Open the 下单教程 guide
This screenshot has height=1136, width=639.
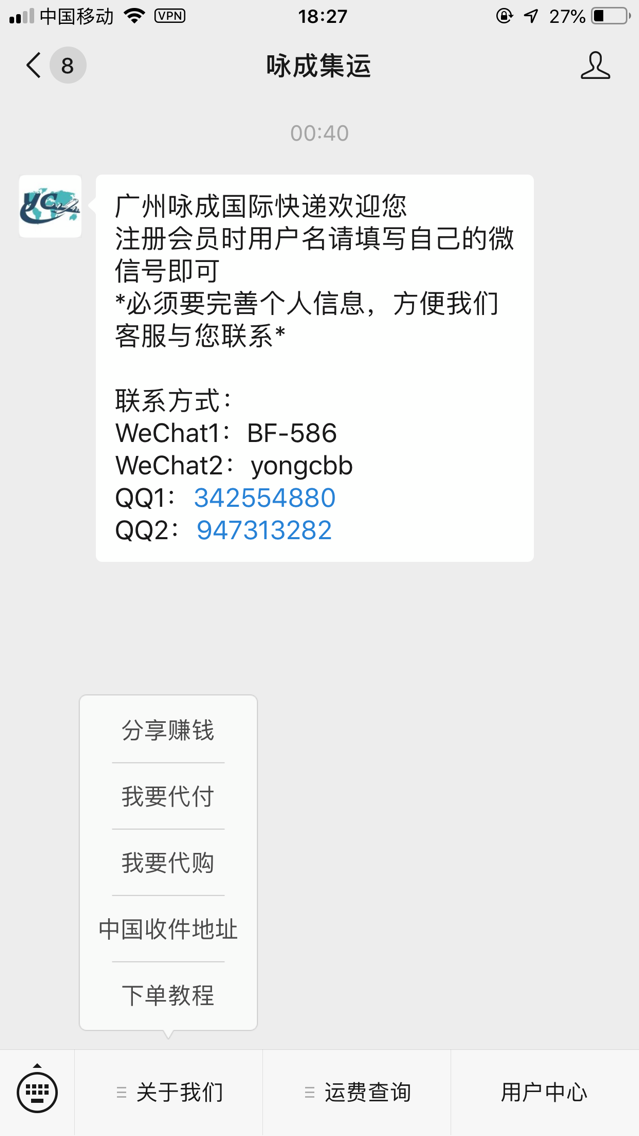point(168,995)
